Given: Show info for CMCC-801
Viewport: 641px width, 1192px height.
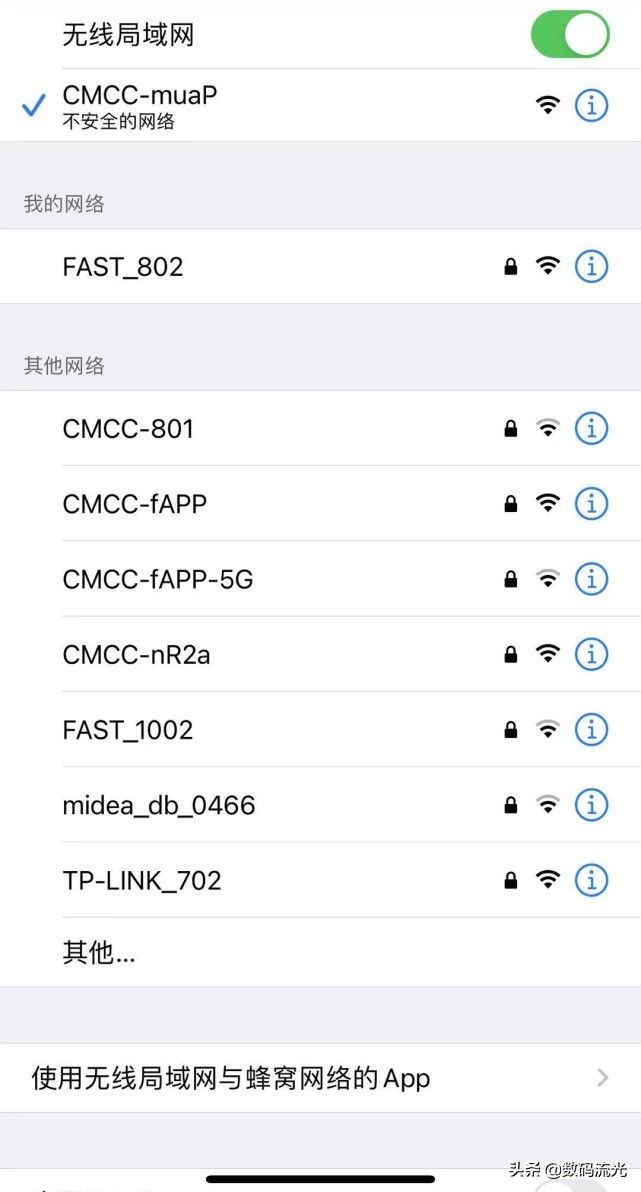Looking at the screenshot, I should coord(591,429).
